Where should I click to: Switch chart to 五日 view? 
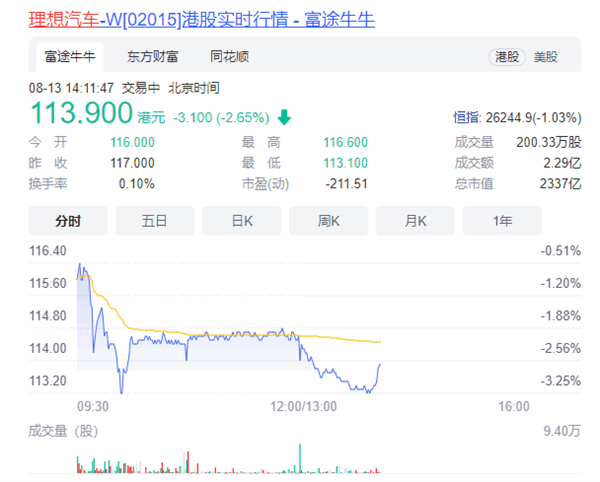click(154, 221)
